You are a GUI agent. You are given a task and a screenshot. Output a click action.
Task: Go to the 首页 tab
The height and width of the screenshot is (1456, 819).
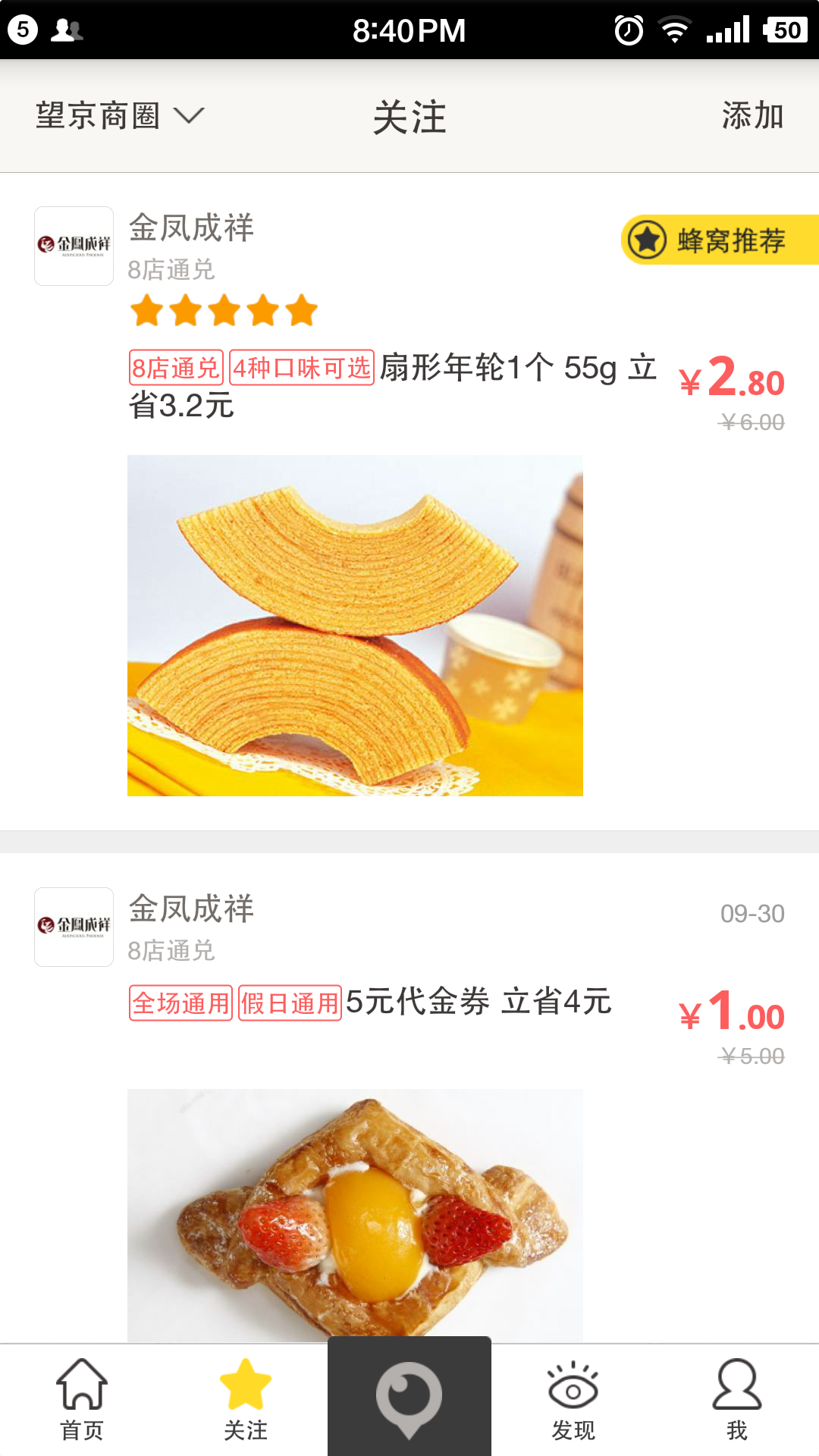[82, 1400]
